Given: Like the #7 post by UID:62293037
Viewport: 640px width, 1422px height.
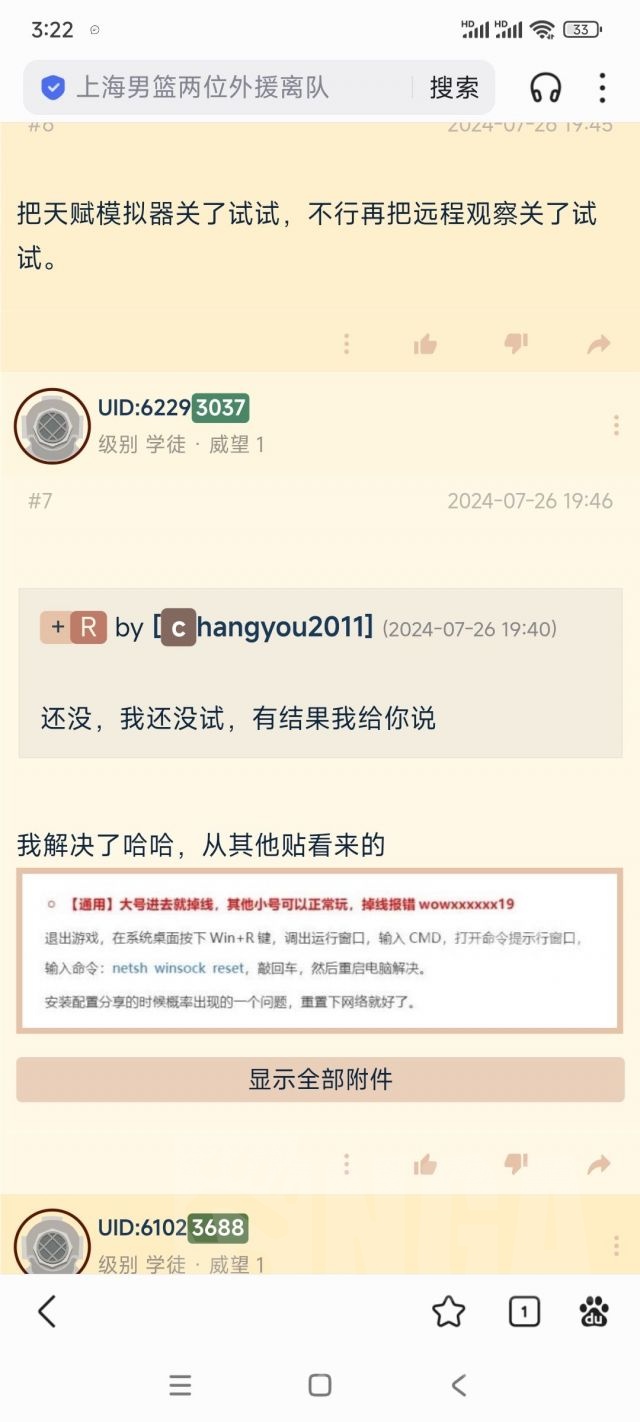Looking at the screenshot, I should 426,1164.
